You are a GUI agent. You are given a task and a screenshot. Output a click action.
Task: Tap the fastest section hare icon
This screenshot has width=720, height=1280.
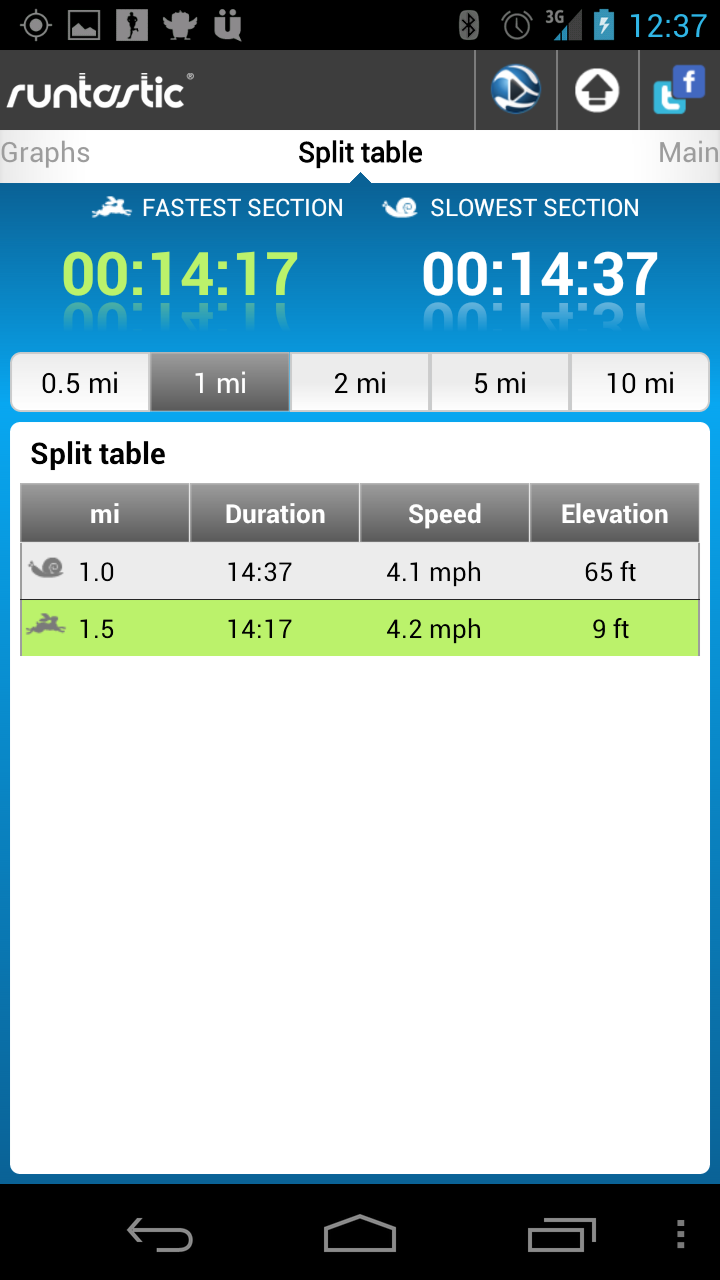112,207
